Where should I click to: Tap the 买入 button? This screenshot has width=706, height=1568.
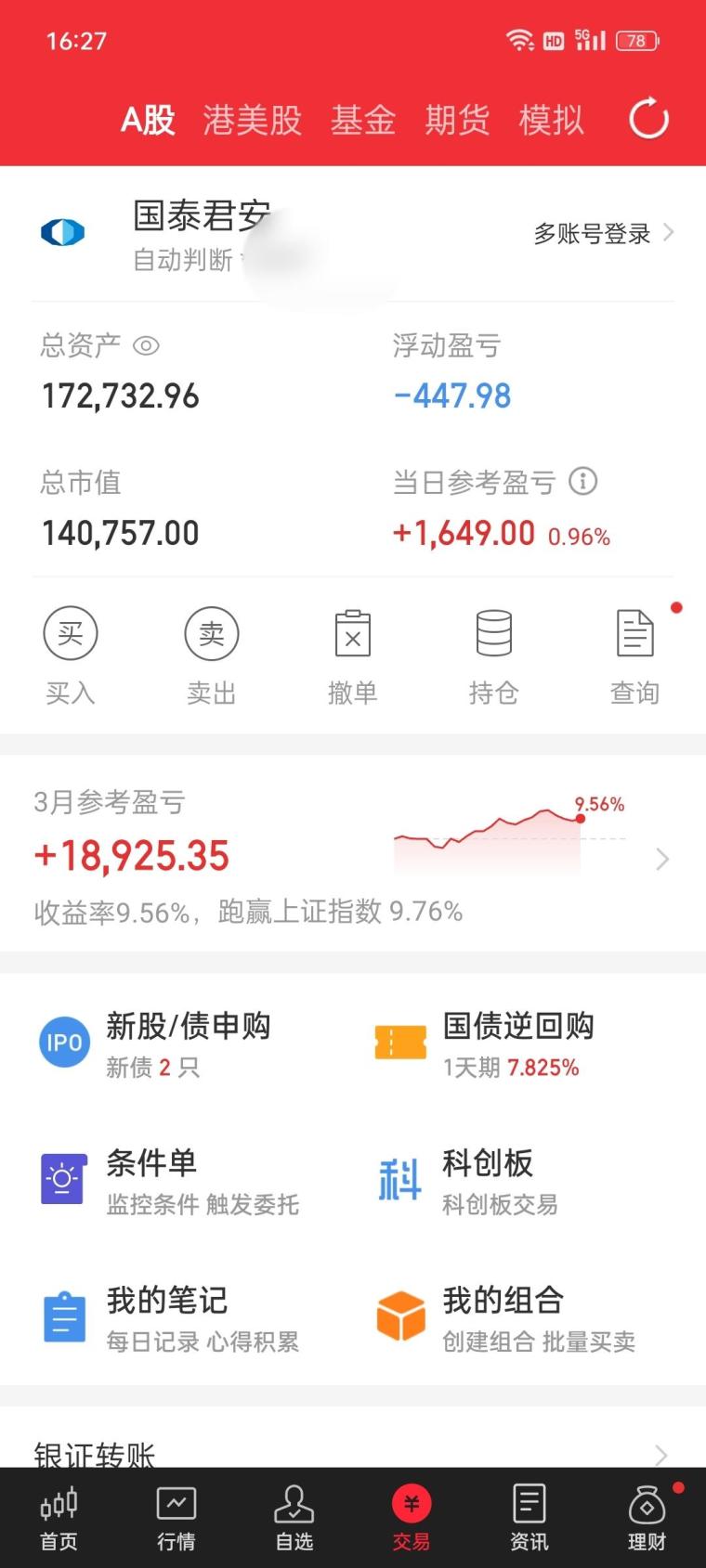(x=71, y=654)
